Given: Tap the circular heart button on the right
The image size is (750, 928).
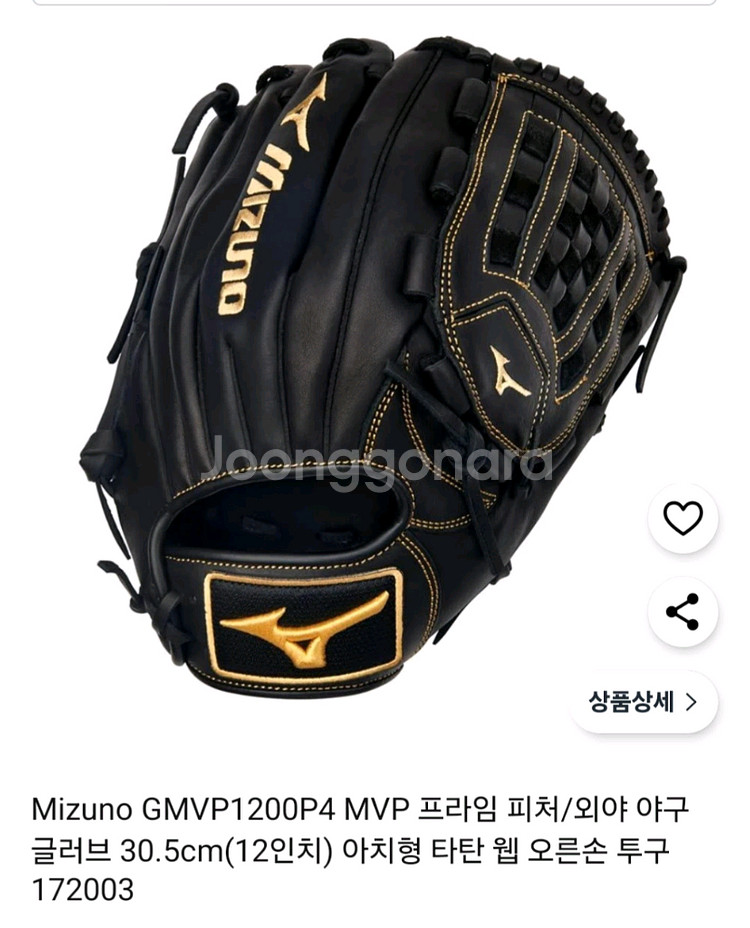Looking at the screenshot, I should tap(683, 519).
